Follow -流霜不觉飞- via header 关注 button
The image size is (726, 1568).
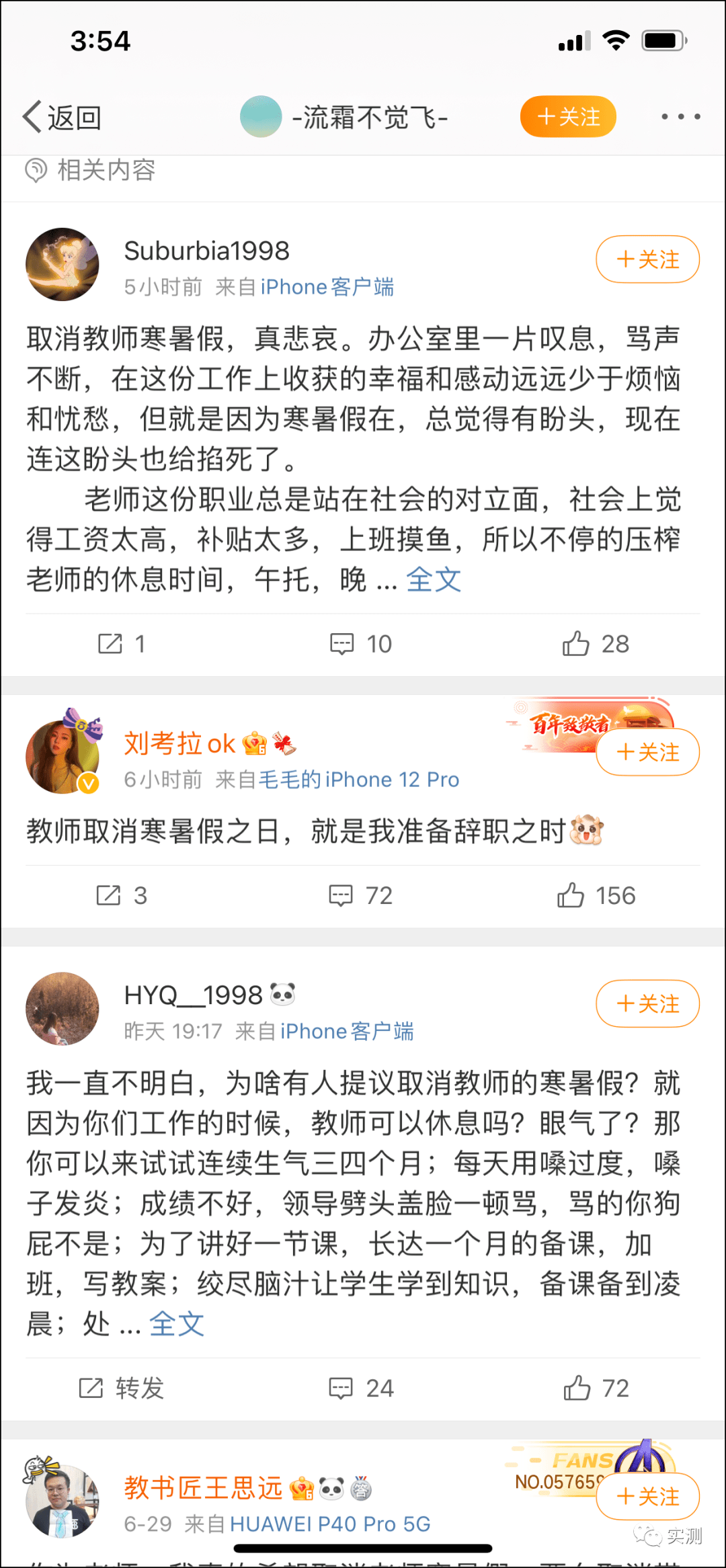568,117
